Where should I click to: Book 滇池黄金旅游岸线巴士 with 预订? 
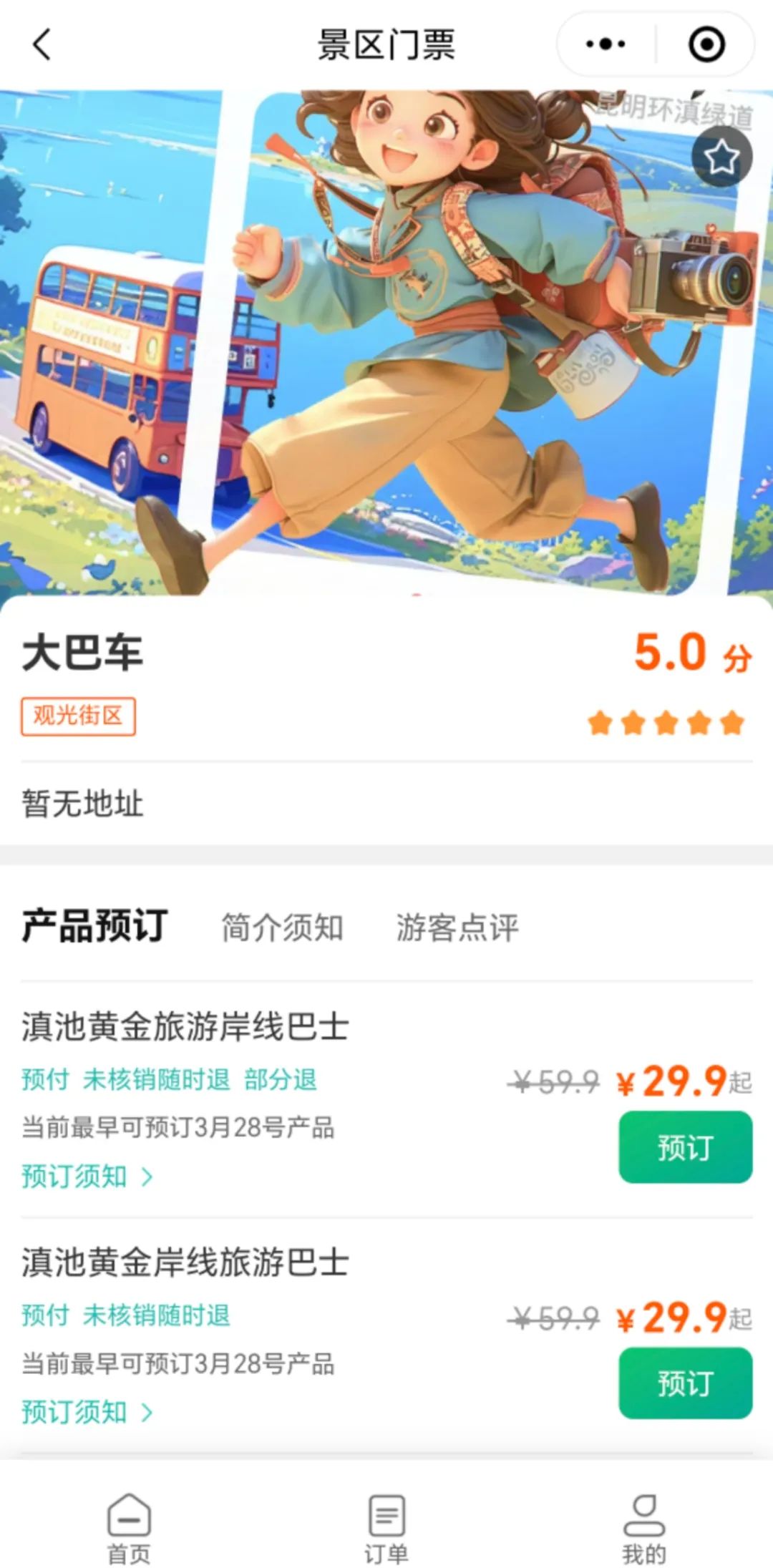click(x=685, y=1147)
